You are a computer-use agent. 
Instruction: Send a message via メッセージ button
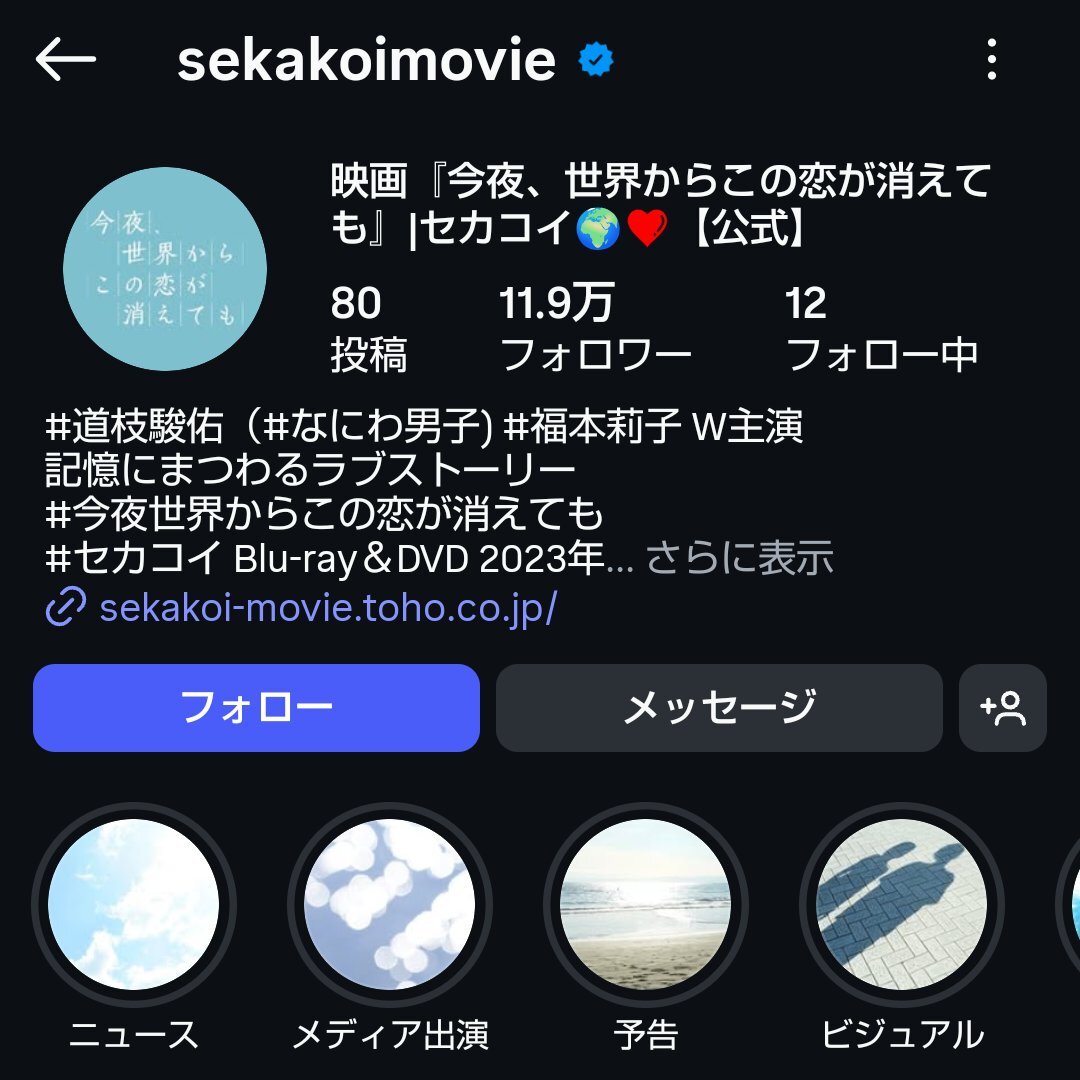719,708
